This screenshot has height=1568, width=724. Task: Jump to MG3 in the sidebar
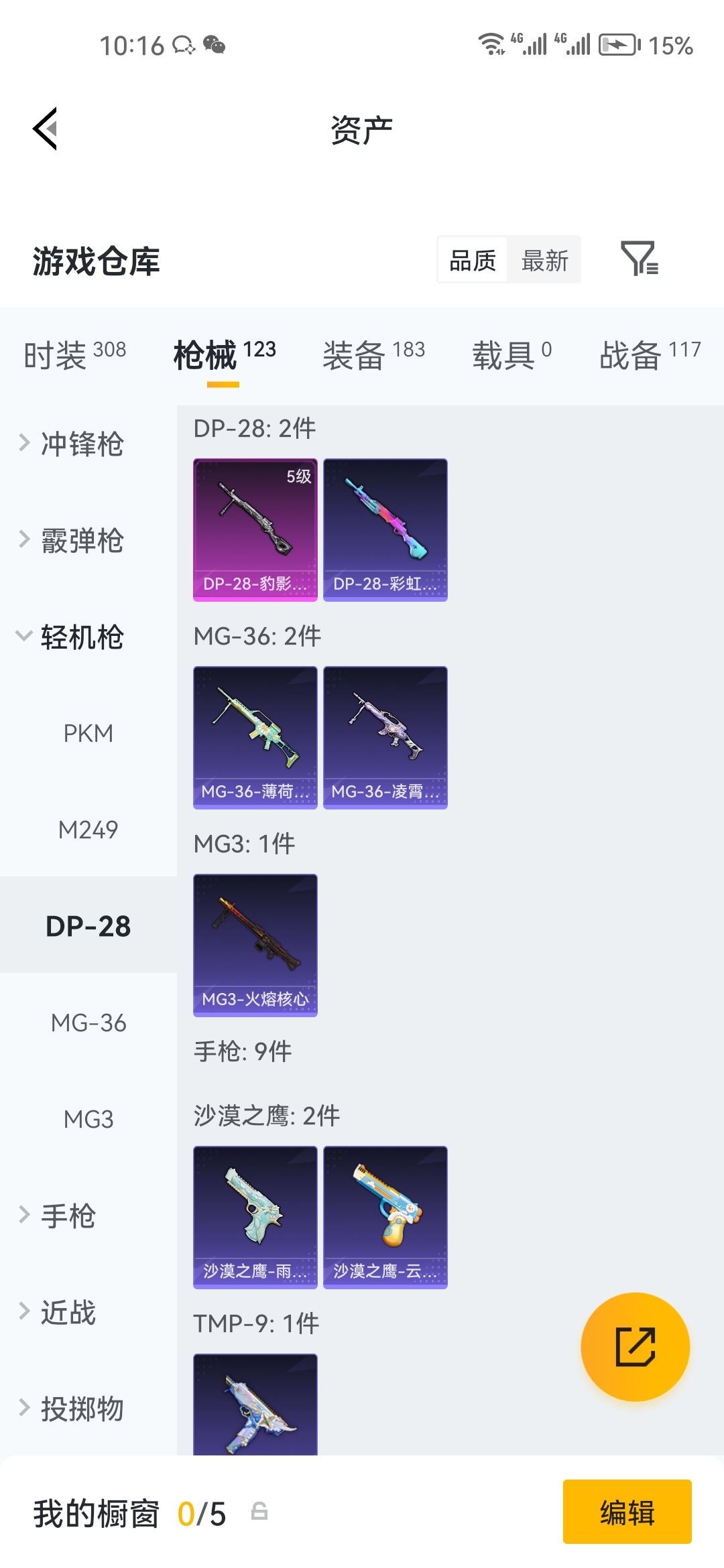88,1119
